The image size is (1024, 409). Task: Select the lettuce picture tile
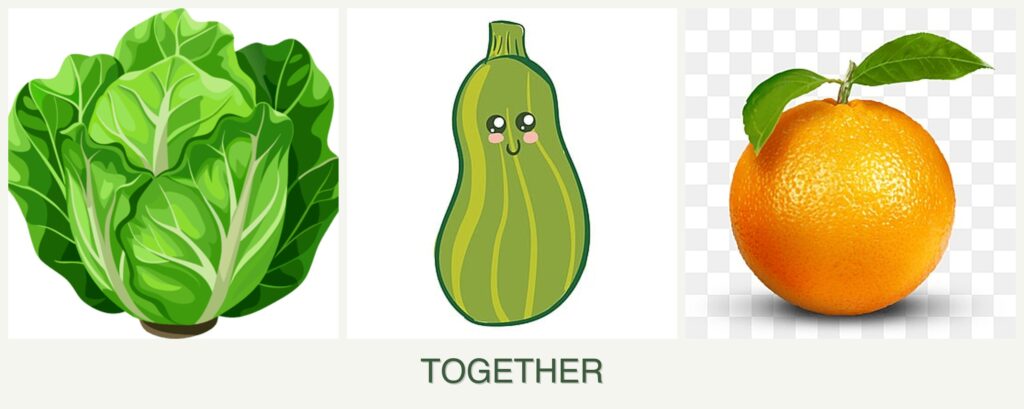(x=173, y=173)
